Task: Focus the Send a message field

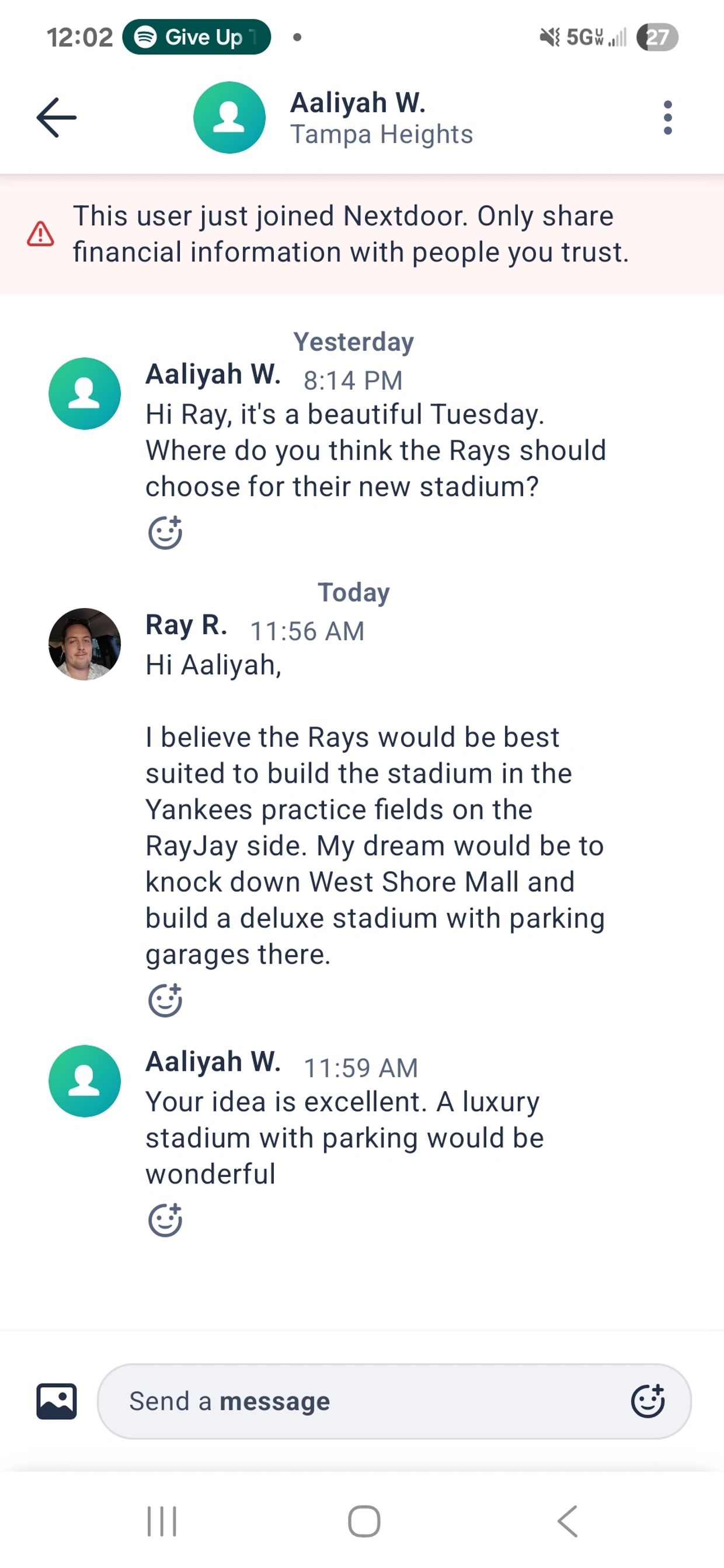Action: point(366,1401)
